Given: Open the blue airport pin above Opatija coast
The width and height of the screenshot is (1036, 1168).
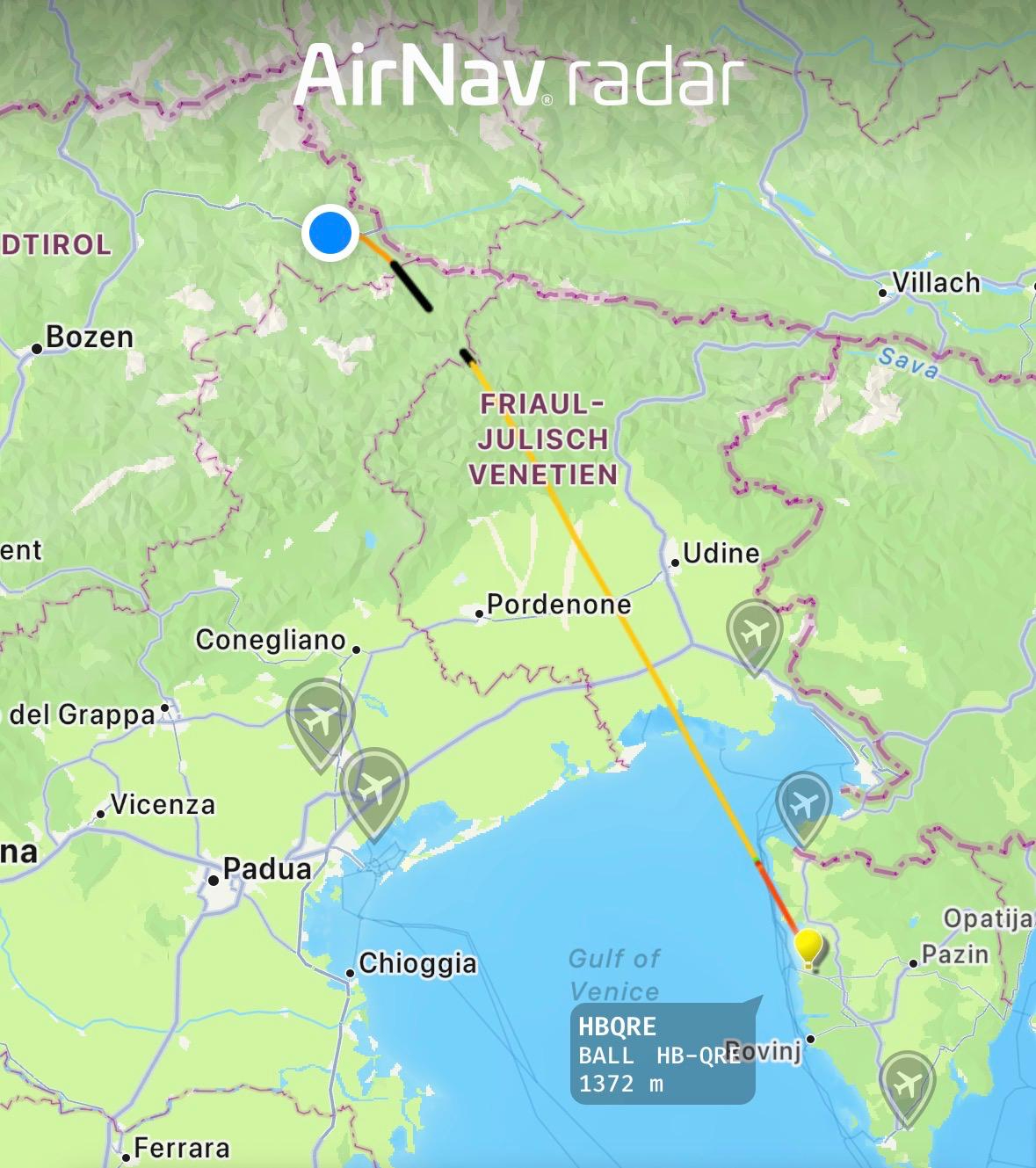Looking at the screenshot, I should (x=803, y=804).
